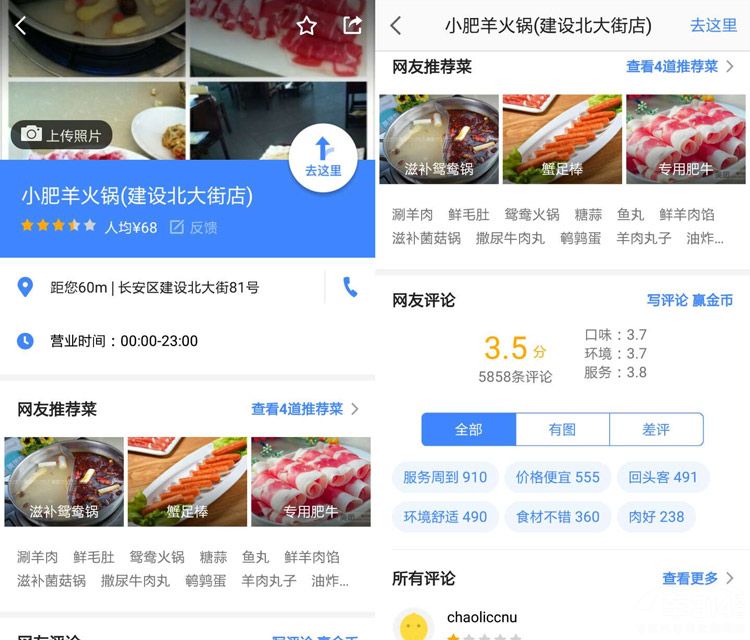Switch to the 有图 reviews tab

(x=562, y=429)
